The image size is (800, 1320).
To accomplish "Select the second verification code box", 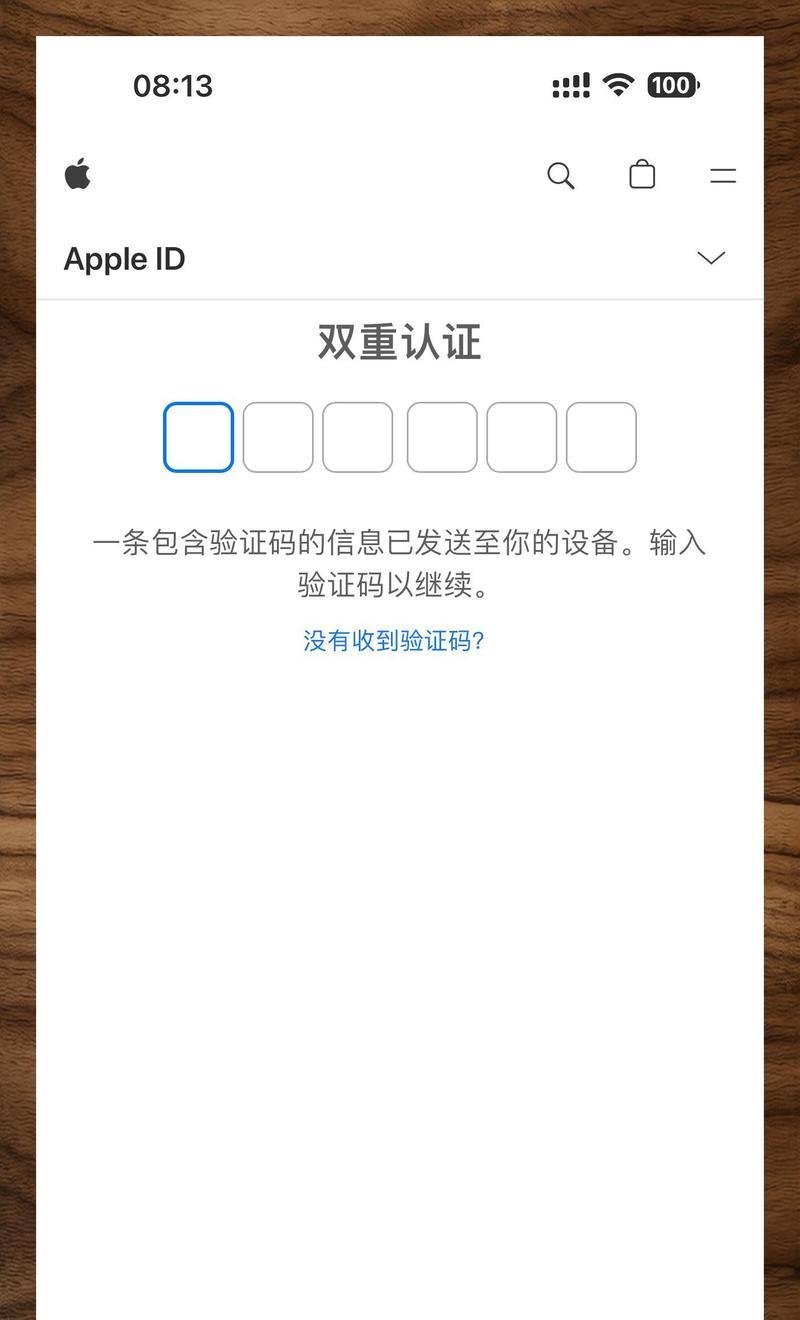I will click(278, 437).
